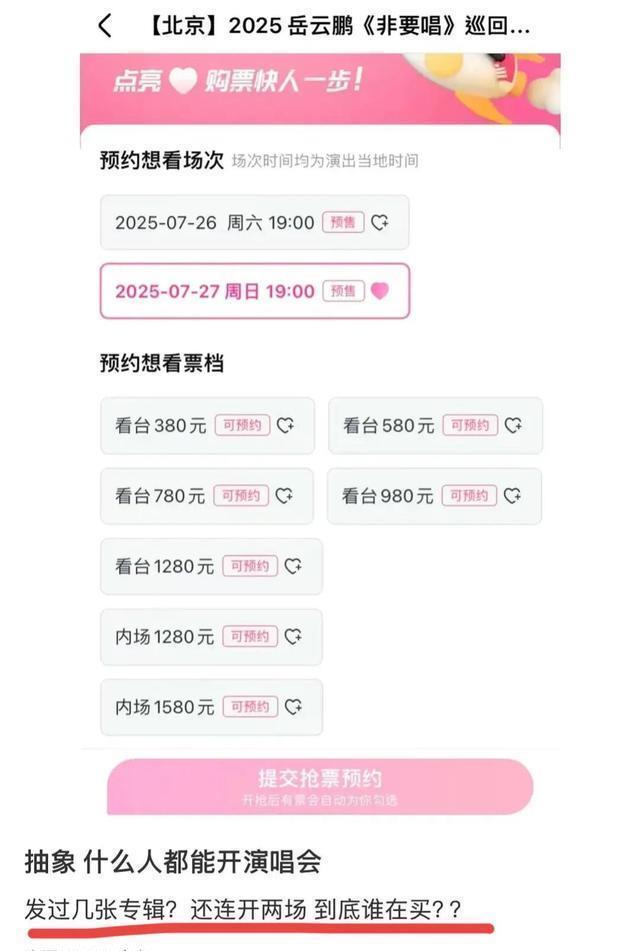This screenshot has width=640, height=951.
Task: Choose the 看台 580元 ticket tier
Action: [x=435, y=426]
